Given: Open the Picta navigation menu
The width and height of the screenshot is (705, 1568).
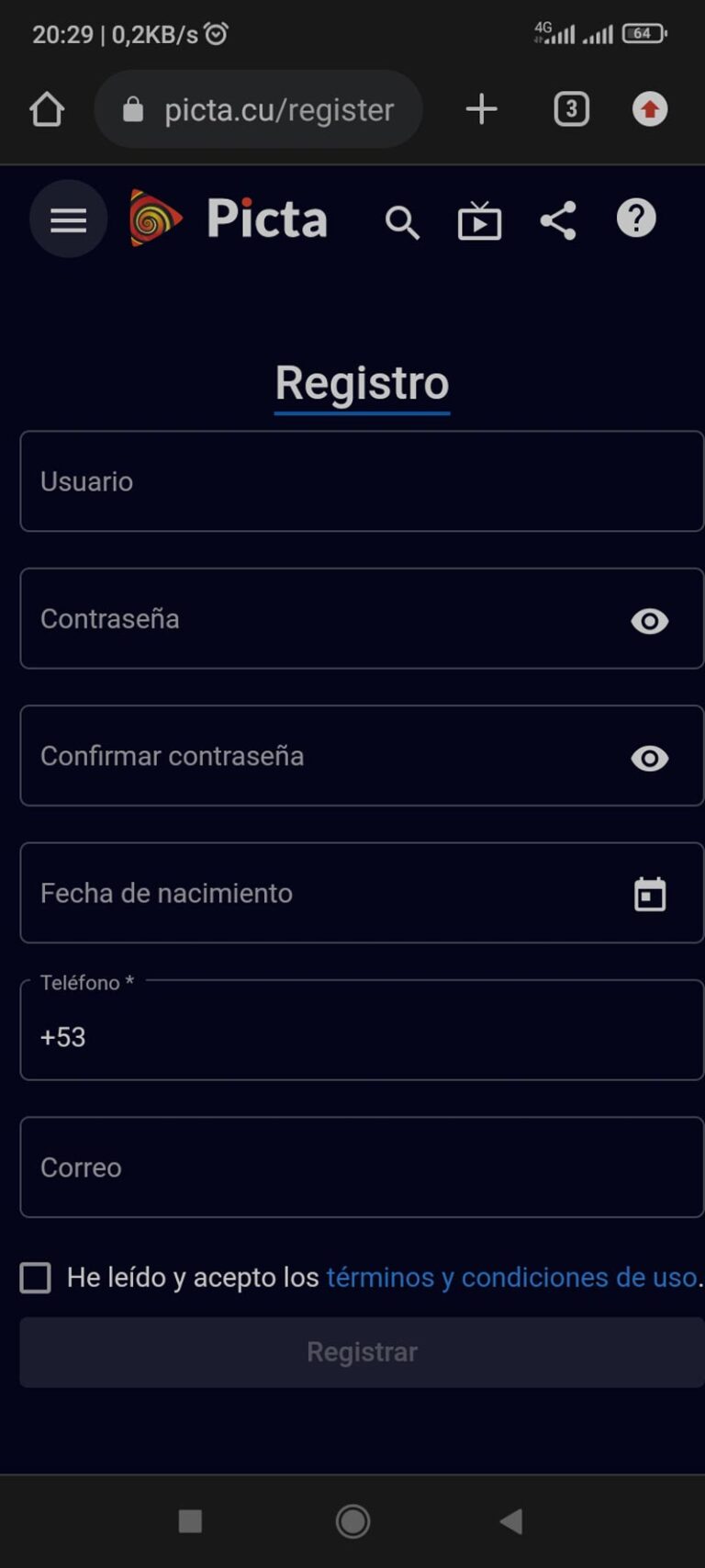Looking at the screenshot, I should 67,219.
